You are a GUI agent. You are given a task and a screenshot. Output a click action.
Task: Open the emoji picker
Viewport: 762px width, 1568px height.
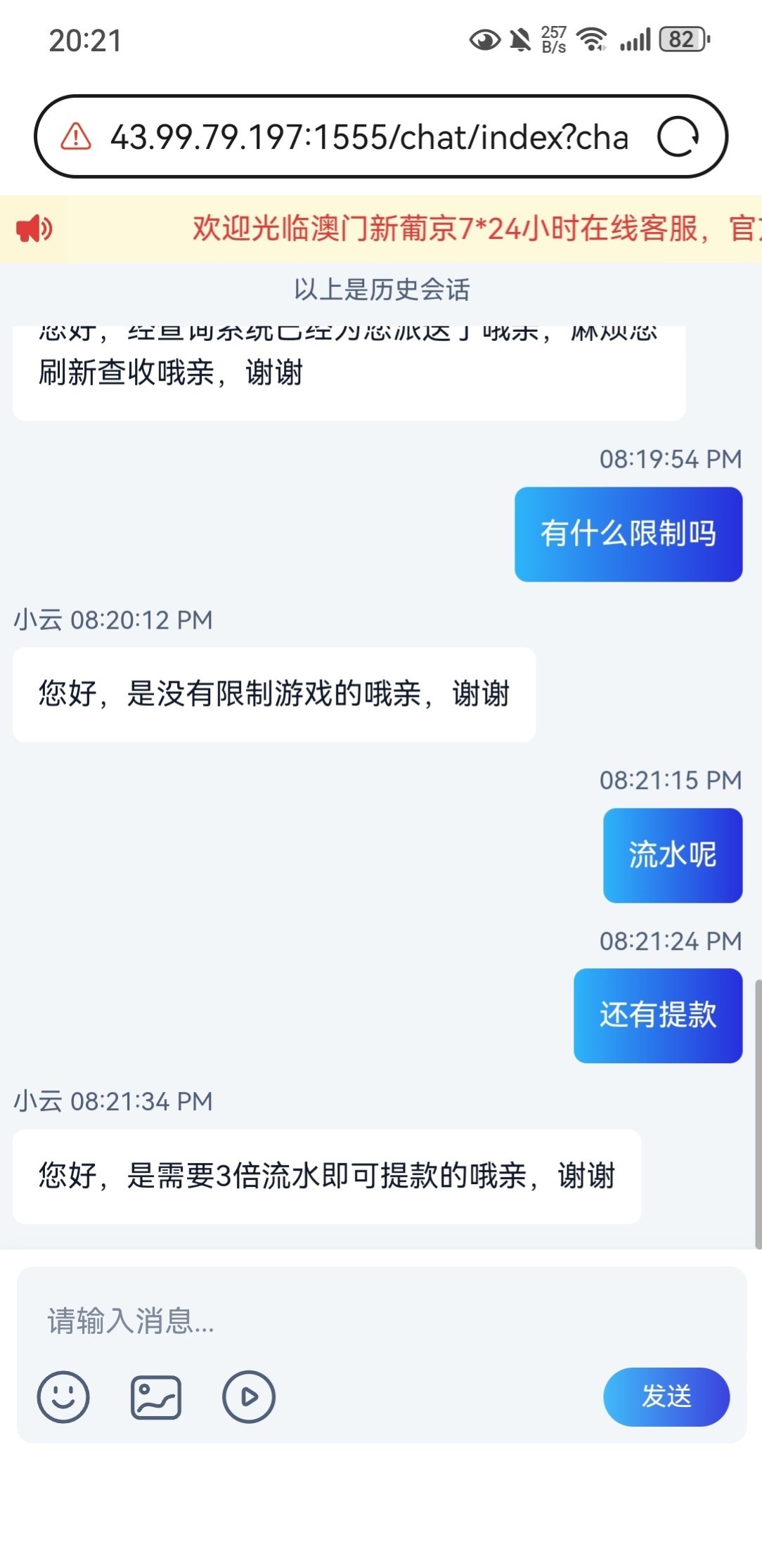pos(63,1396)
